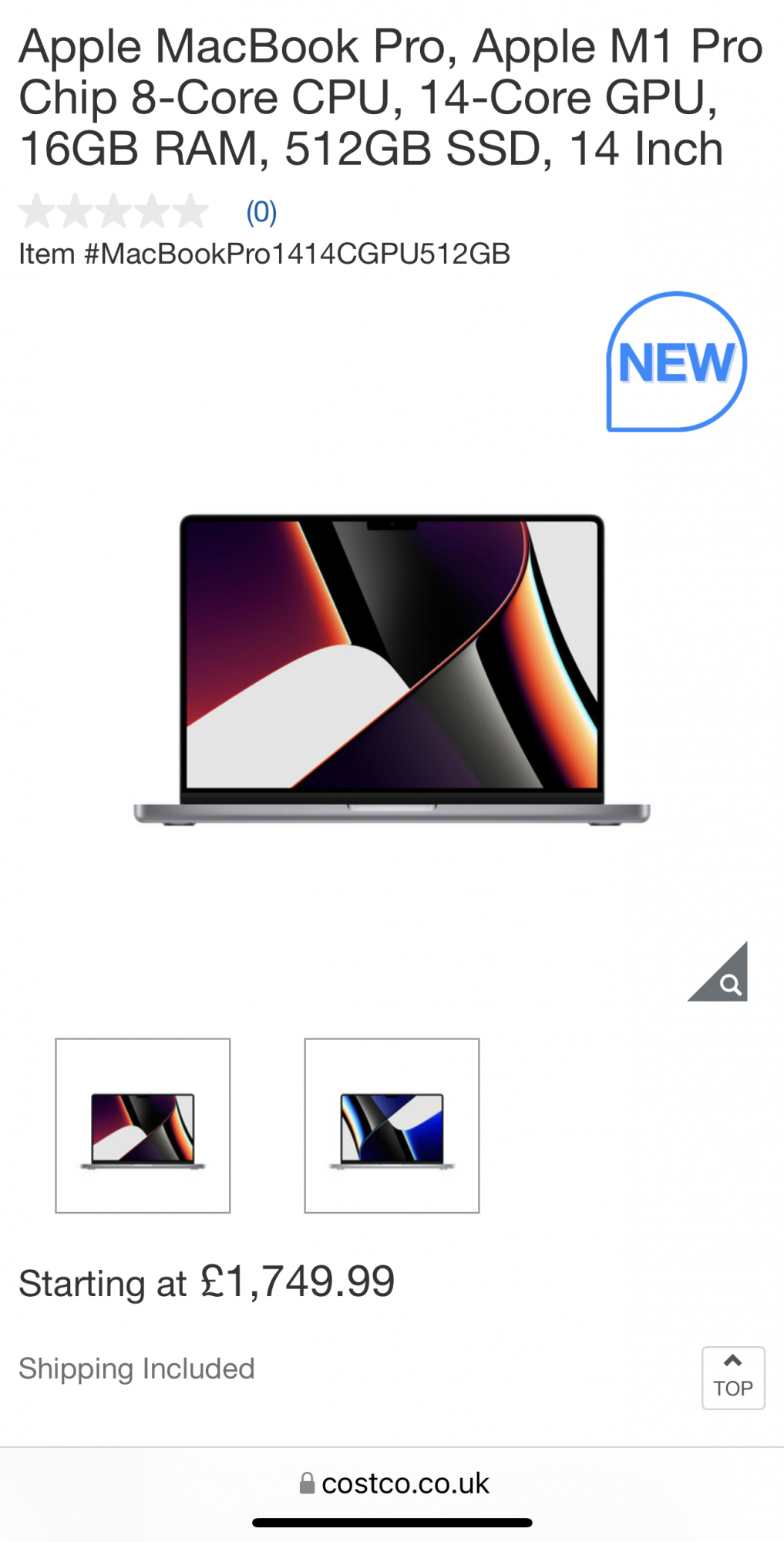This screenshot has height=1542, width=784.
Task: Click the NEW badge icon
Action: tap(675, 361)
